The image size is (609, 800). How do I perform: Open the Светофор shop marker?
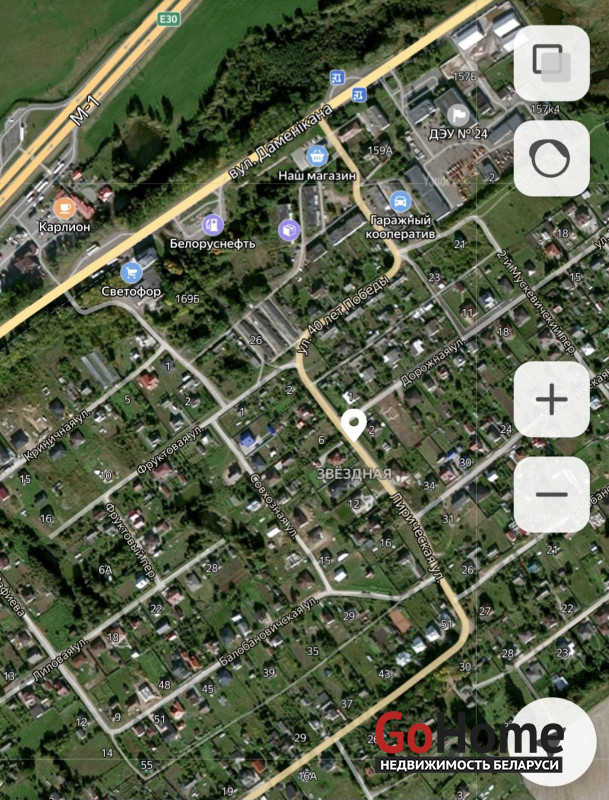tap(131, 271)
